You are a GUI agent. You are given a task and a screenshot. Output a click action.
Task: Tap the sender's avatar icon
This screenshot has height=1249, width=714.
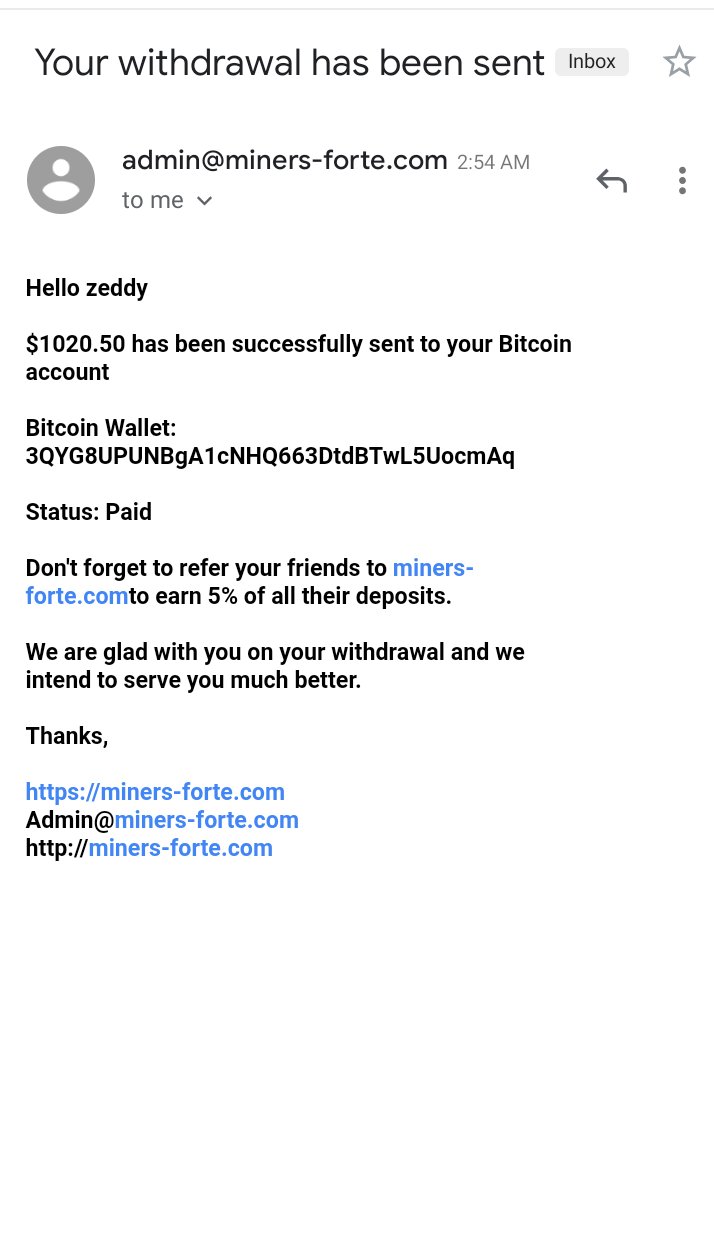pyautogui.click(x=61, y=180)
